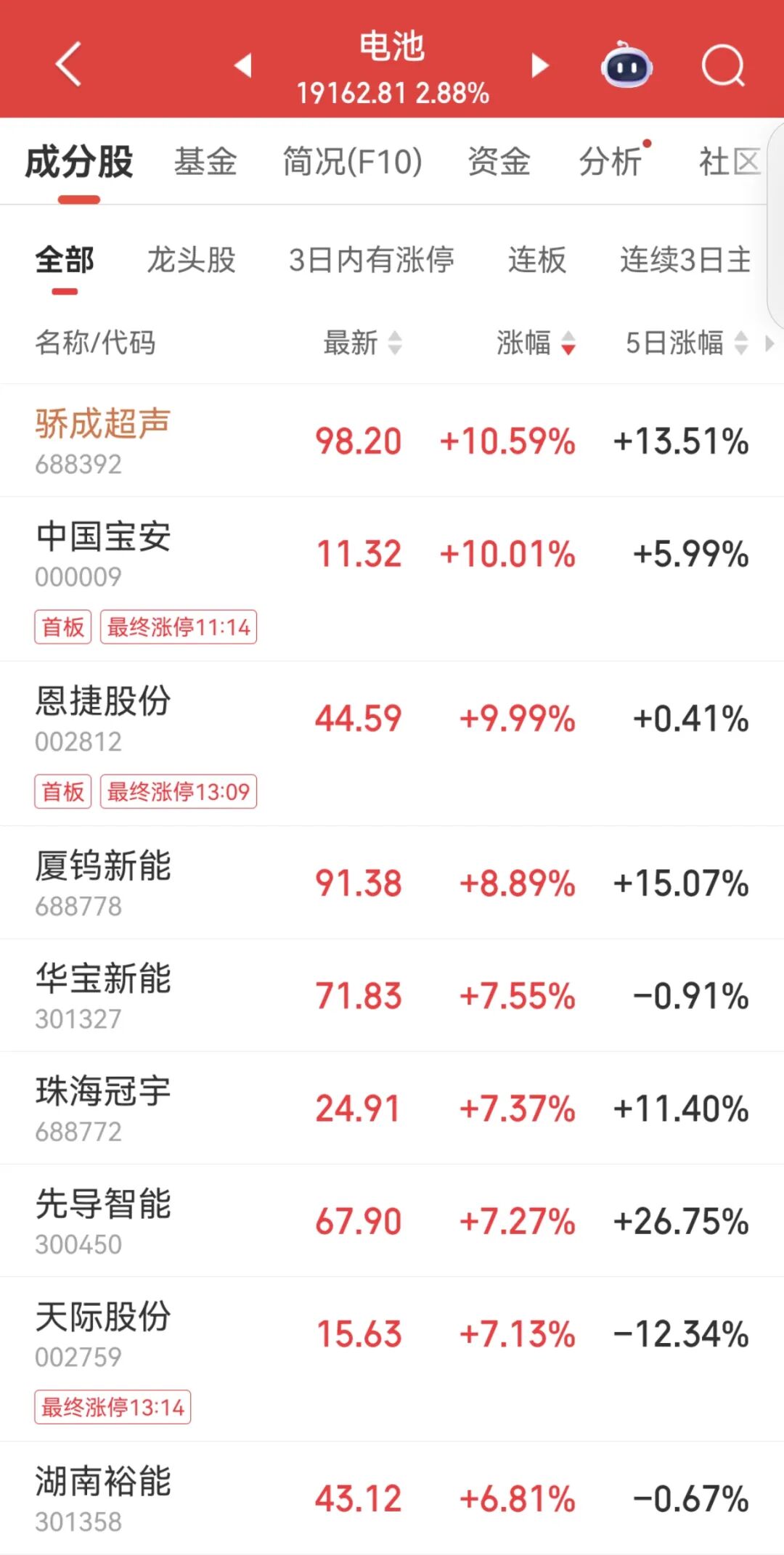Select the 龙头股 filter
This screenshot has height=1555, width=784.
coord(192,260)
